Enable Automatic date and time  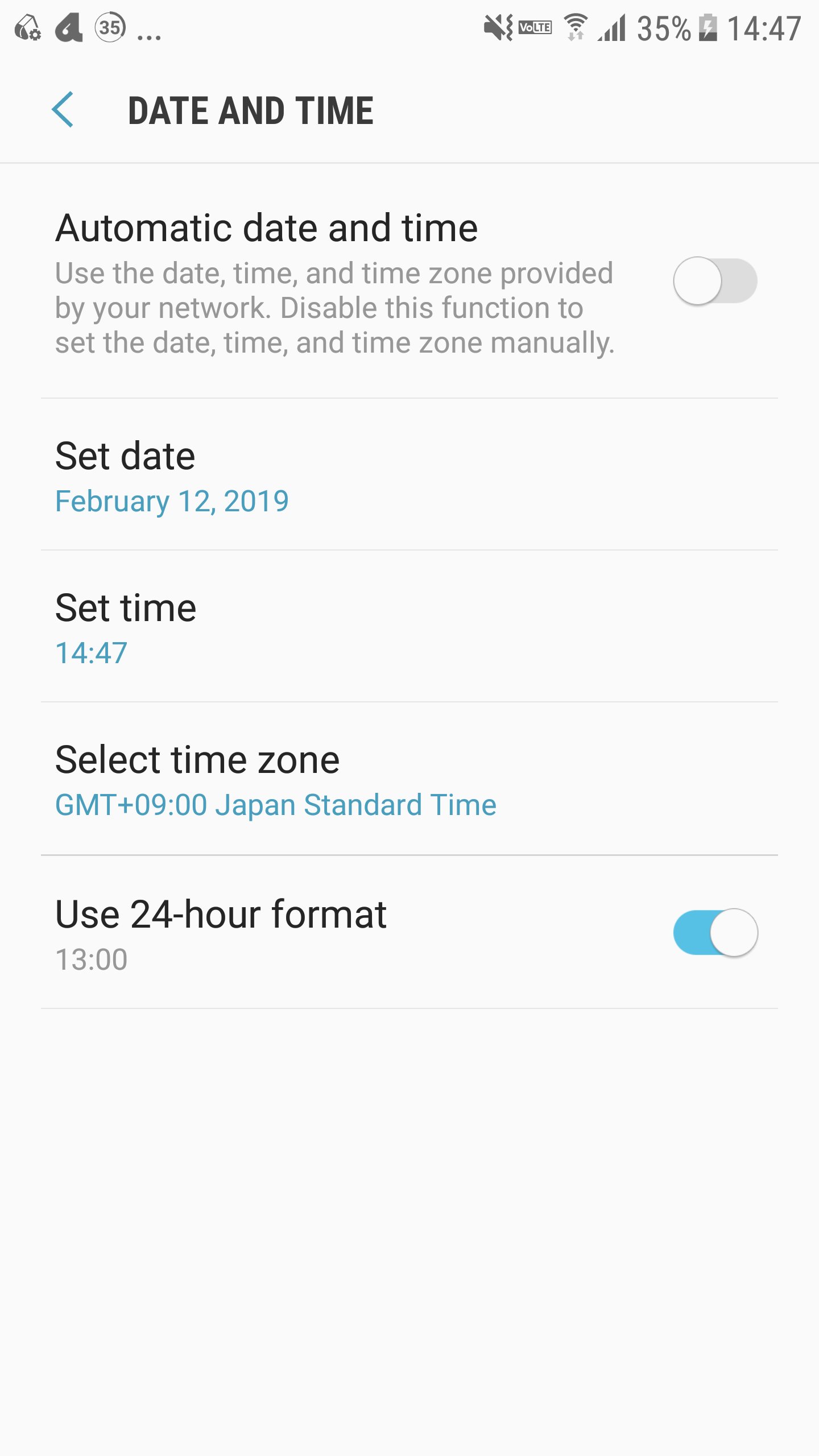point(714,281)
